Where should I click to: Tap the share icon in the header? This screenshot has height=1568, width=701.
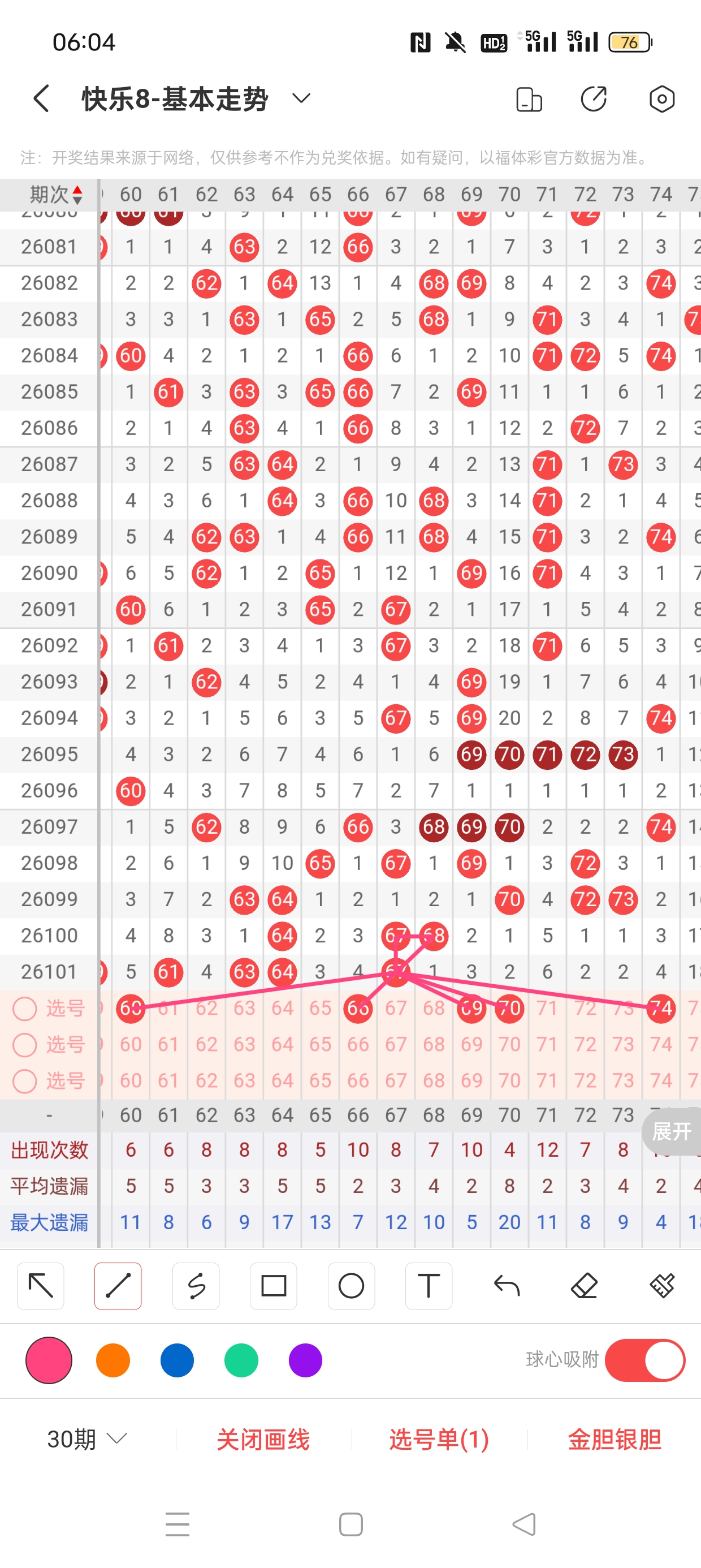click(x=594, y=98)
